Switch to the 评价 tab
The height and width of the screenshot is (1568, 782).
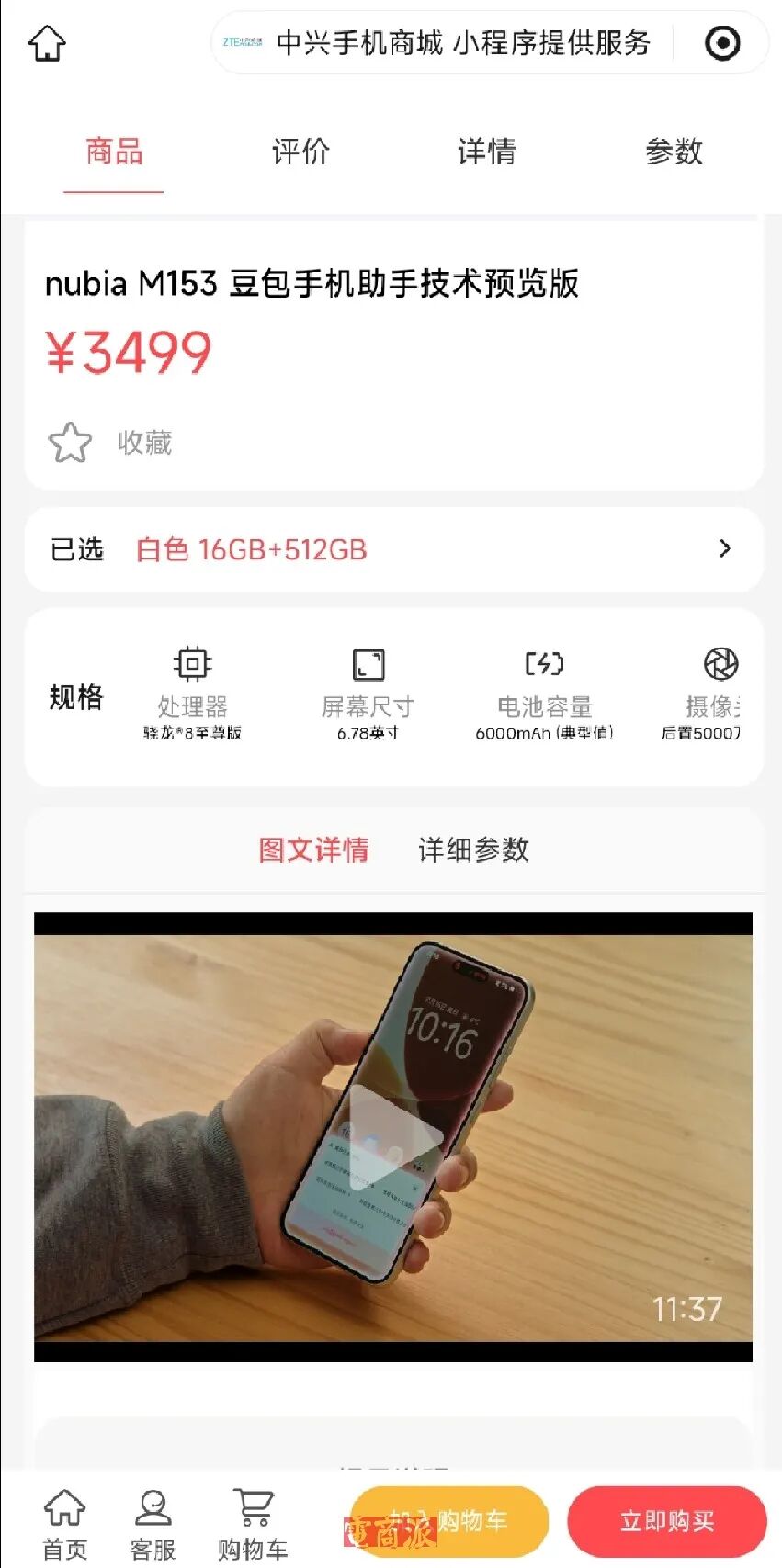300,152
